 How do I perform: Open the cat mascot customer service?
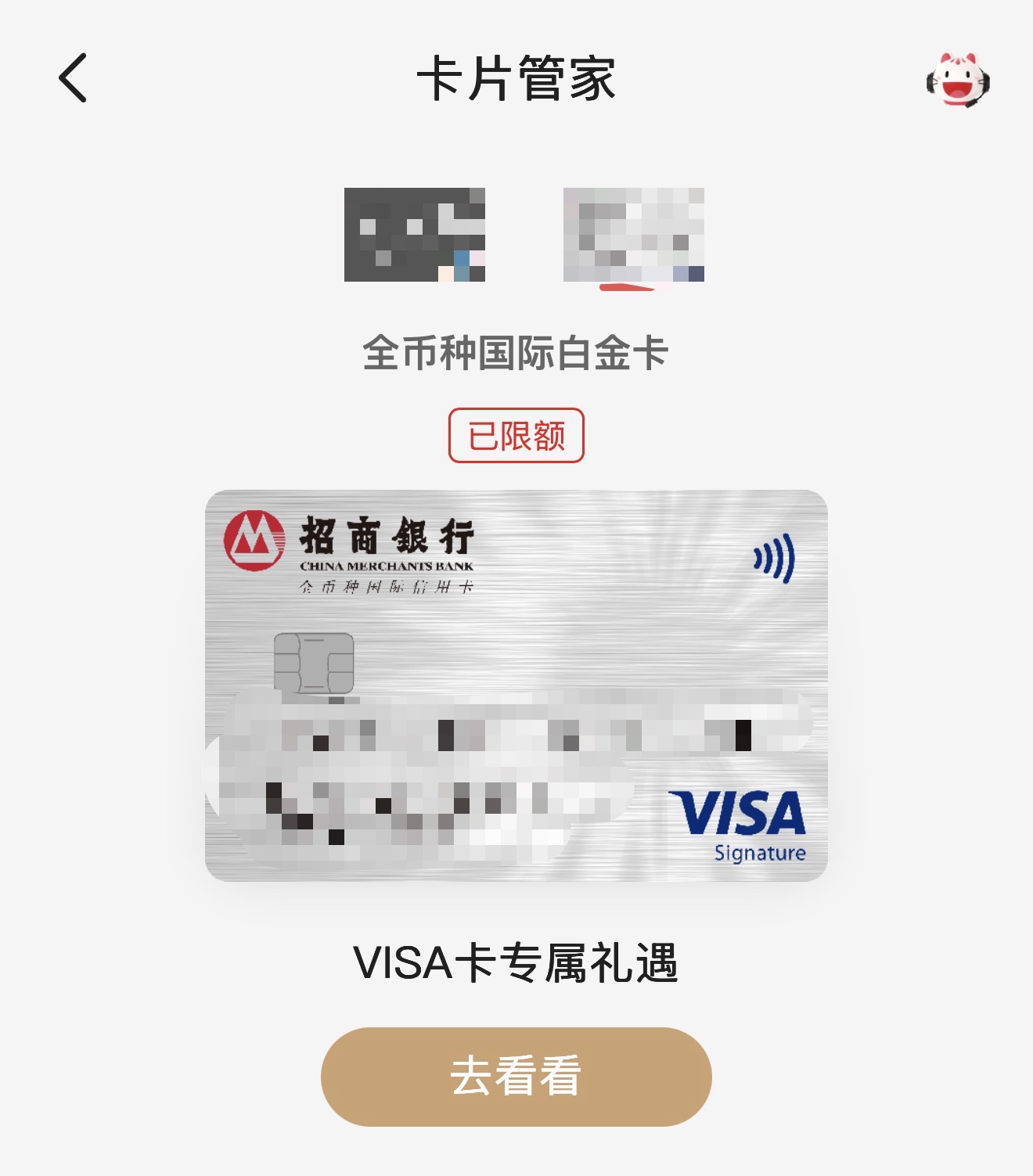[958, 80]
